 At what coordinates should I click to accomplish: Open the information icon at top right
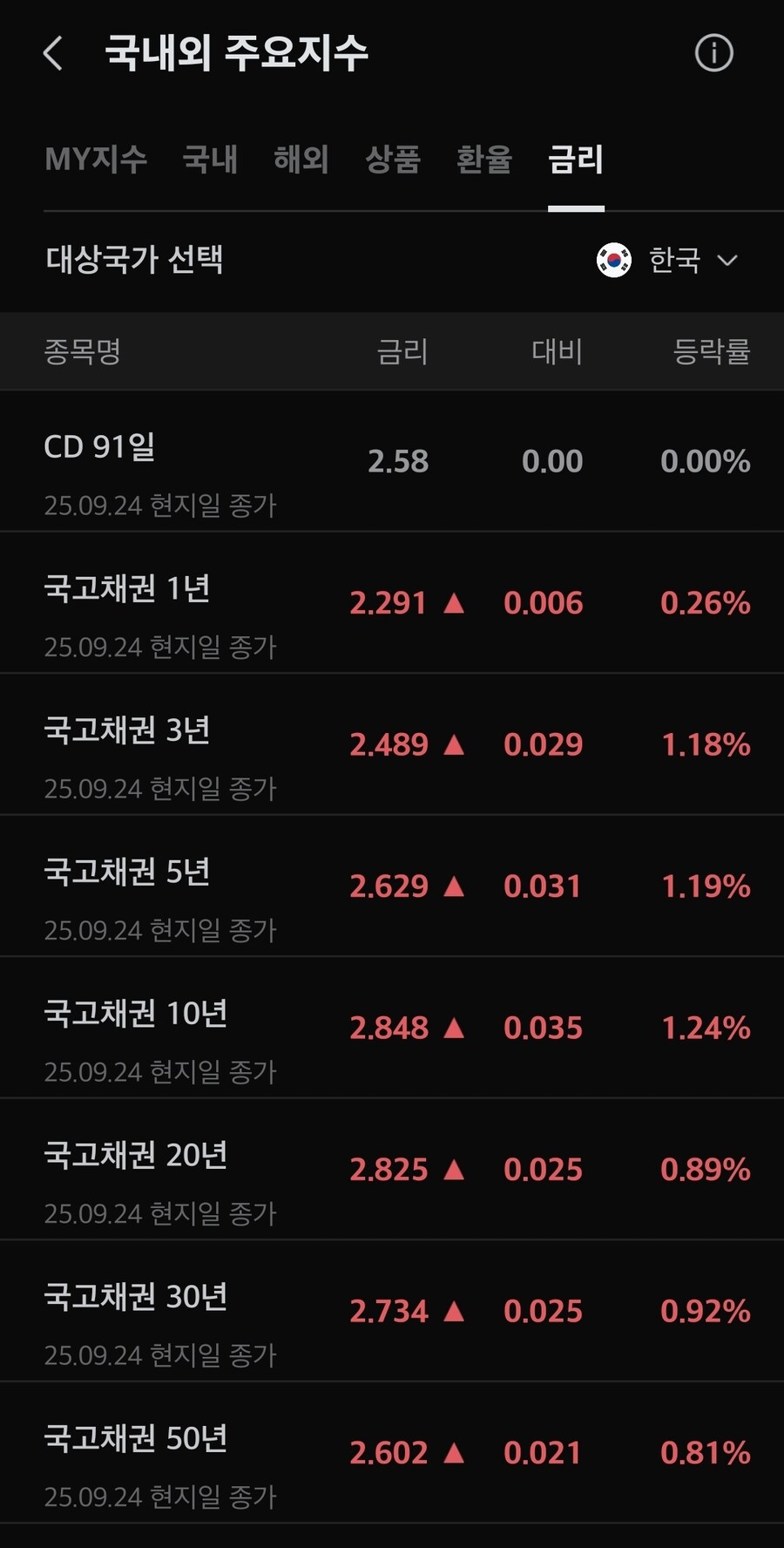click(714, 52)
